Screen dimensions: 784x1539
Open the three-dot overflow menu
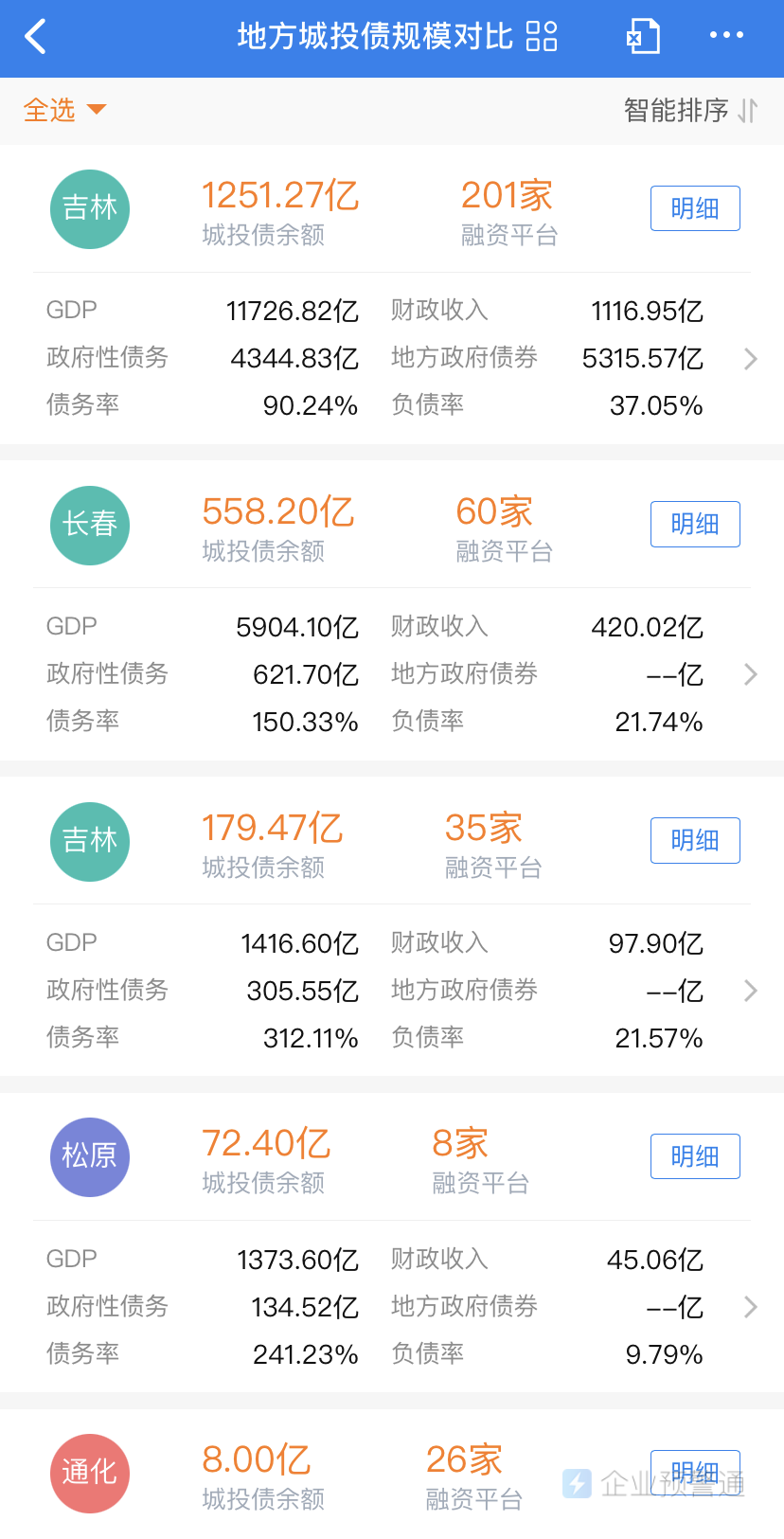click(726, 36)
